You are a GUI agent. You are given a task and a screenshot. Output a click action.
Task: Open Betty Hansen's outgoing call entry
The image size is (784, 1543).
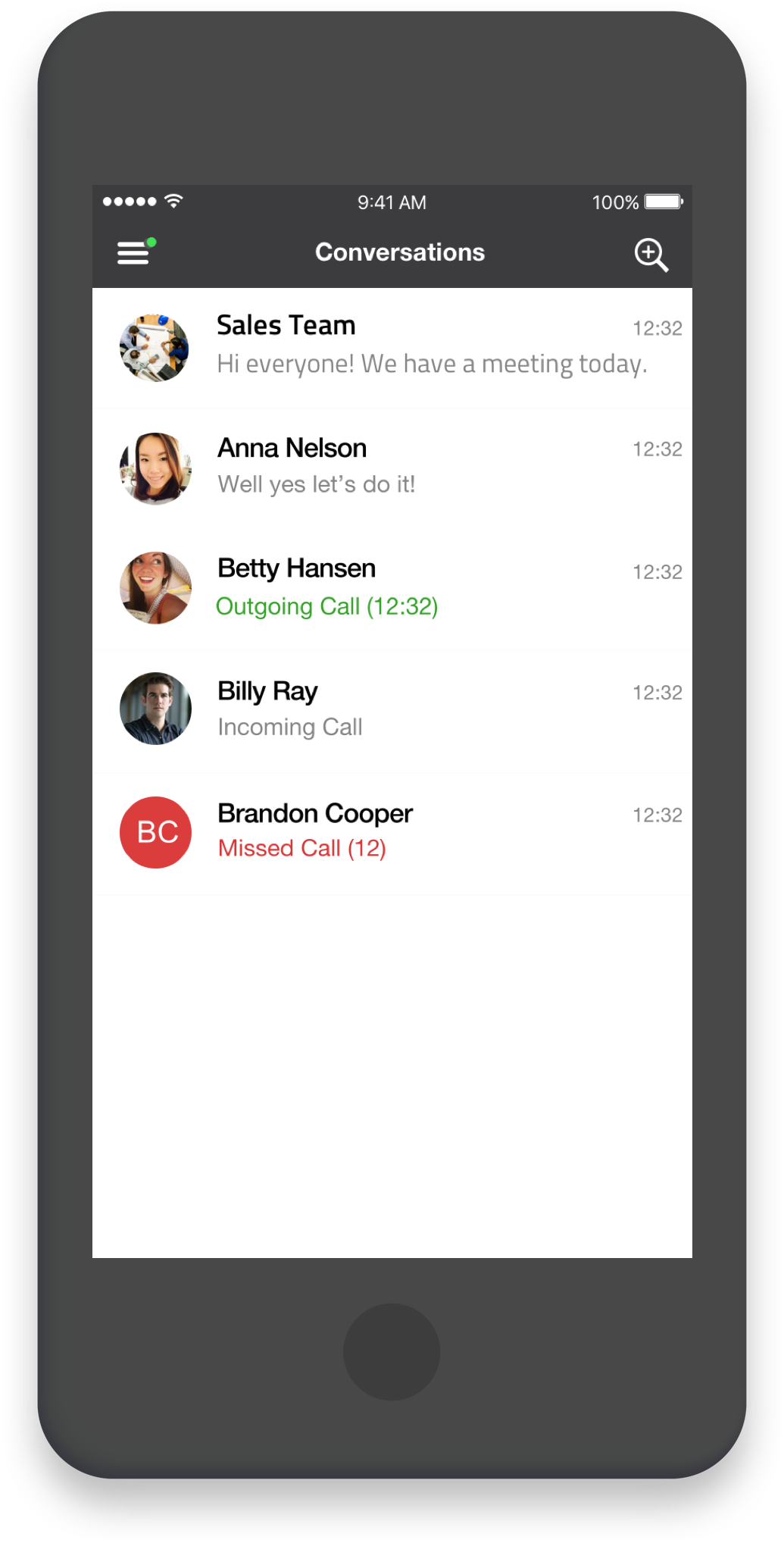(x=392, y=590)
